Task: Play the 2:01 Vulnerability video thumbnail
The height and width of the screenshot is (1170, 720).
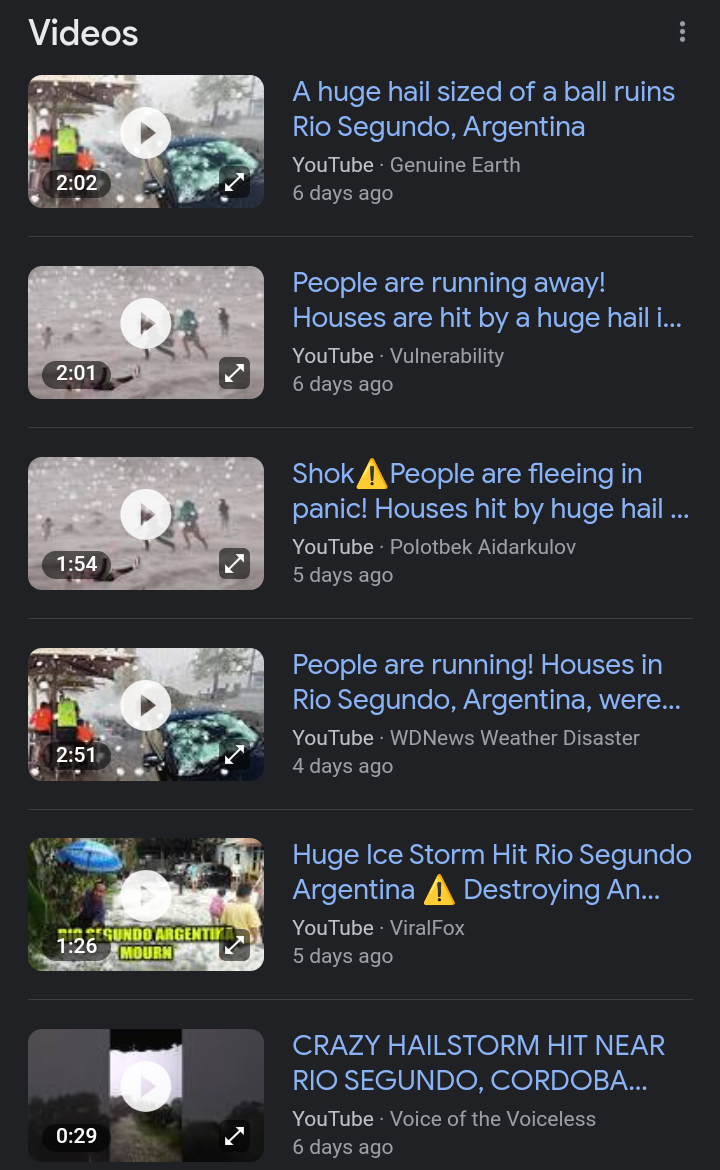Action: [x=146, y=324]
